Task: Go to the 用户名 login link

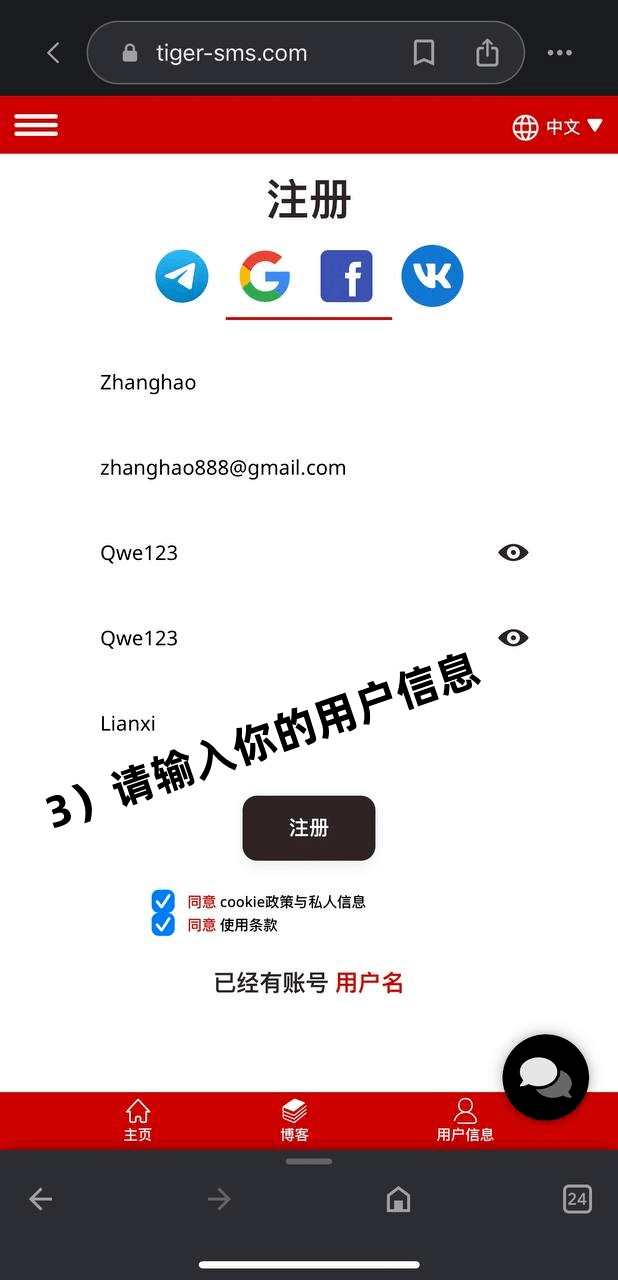Action: coord(369,983)
